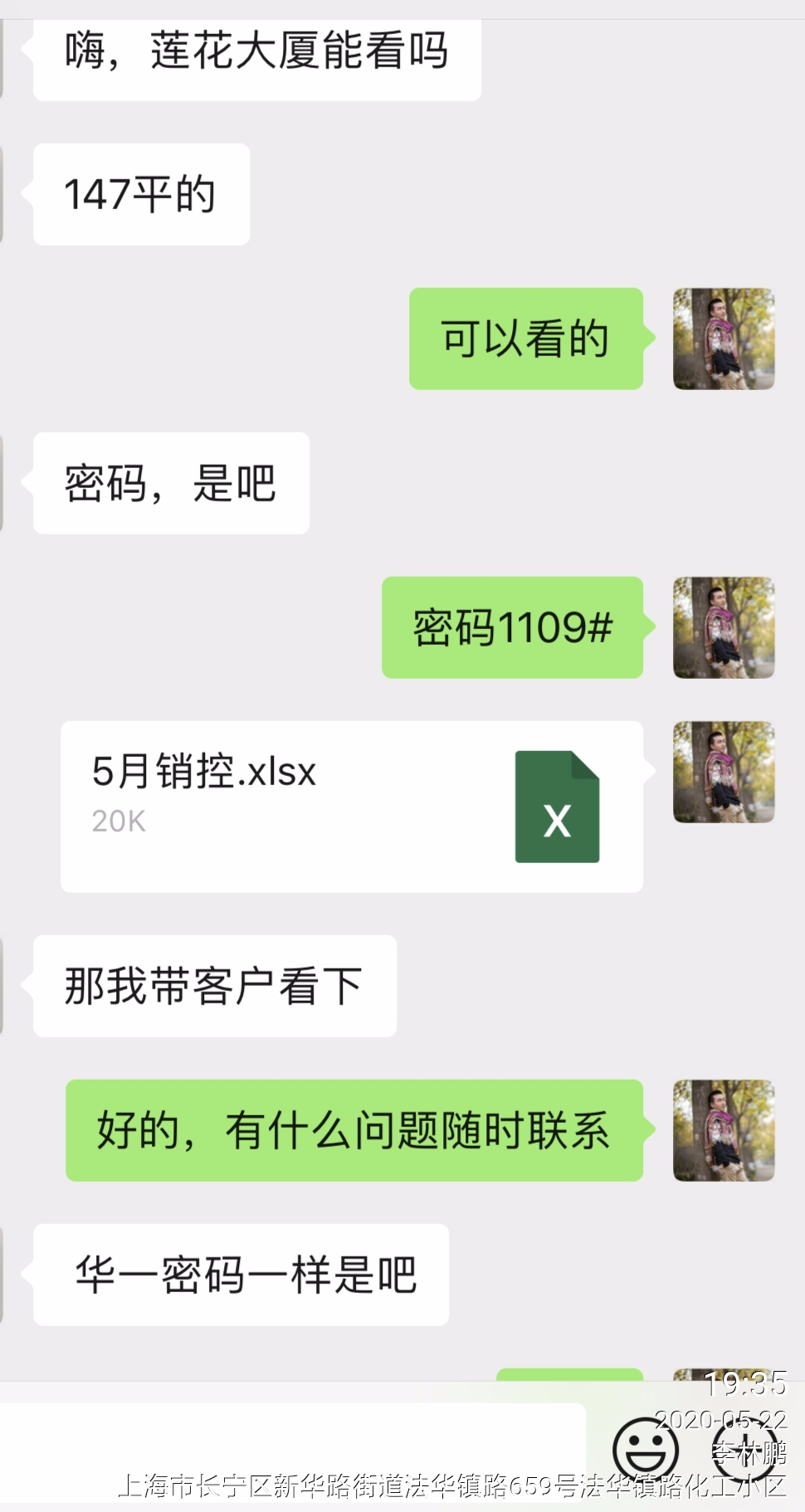The height and width of the screenshot is (1512, 805).
Task: Tap the avatar beside 好的，有什么问题随时联系
Action: tap(723, 1130)
